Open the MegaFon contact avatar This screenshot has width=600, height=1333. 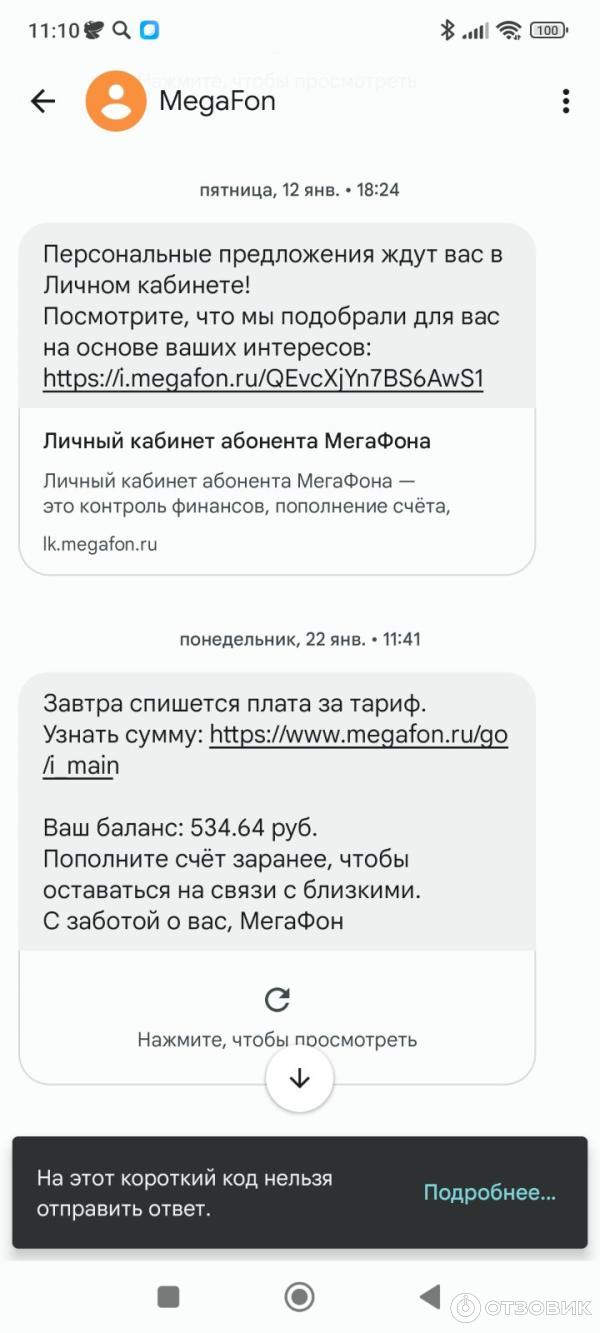coord(116,101)
